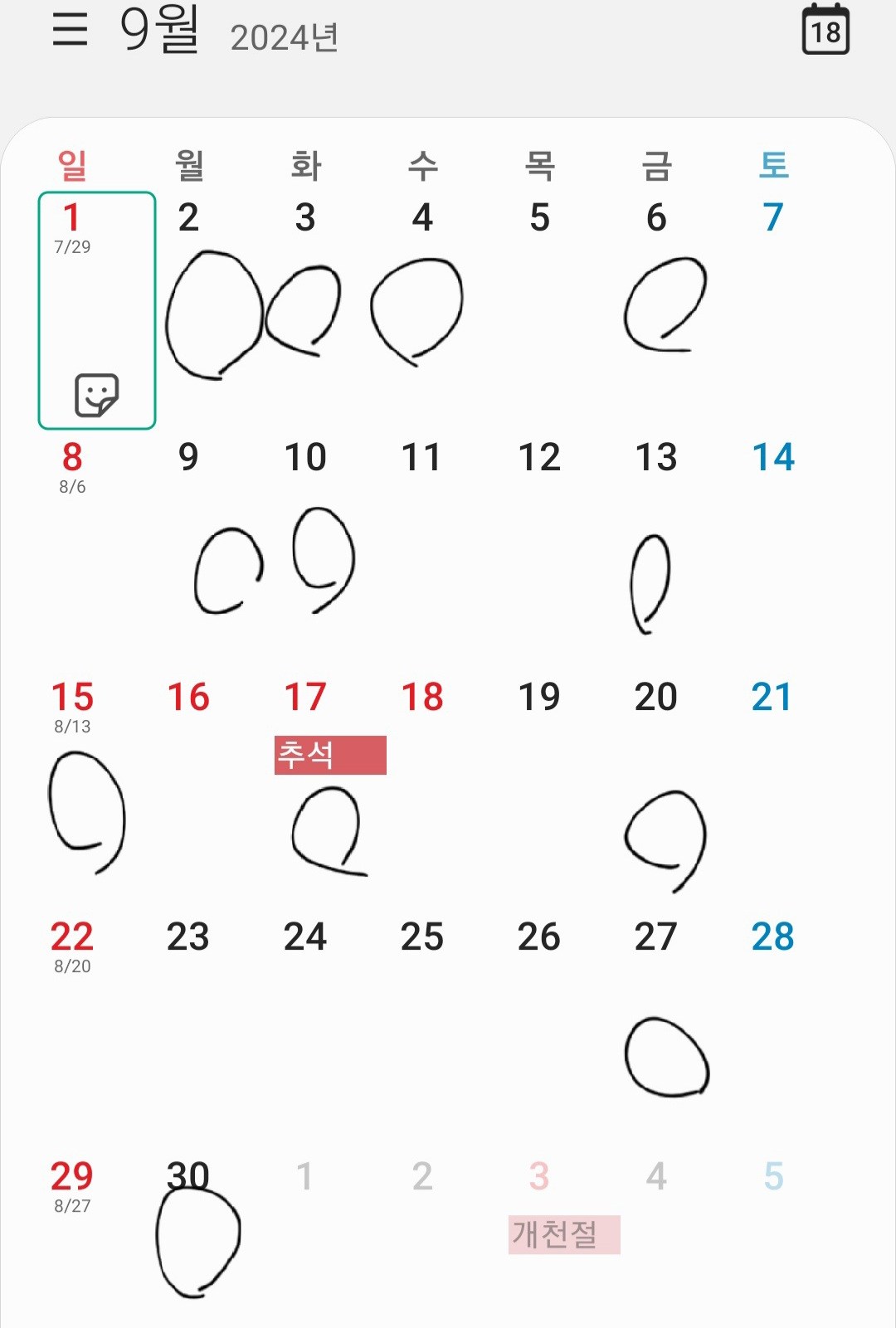The height and width of the screenshot is (1328, 896).
Task: Open the sticker icon on September 1
Action: pos(96,395)
